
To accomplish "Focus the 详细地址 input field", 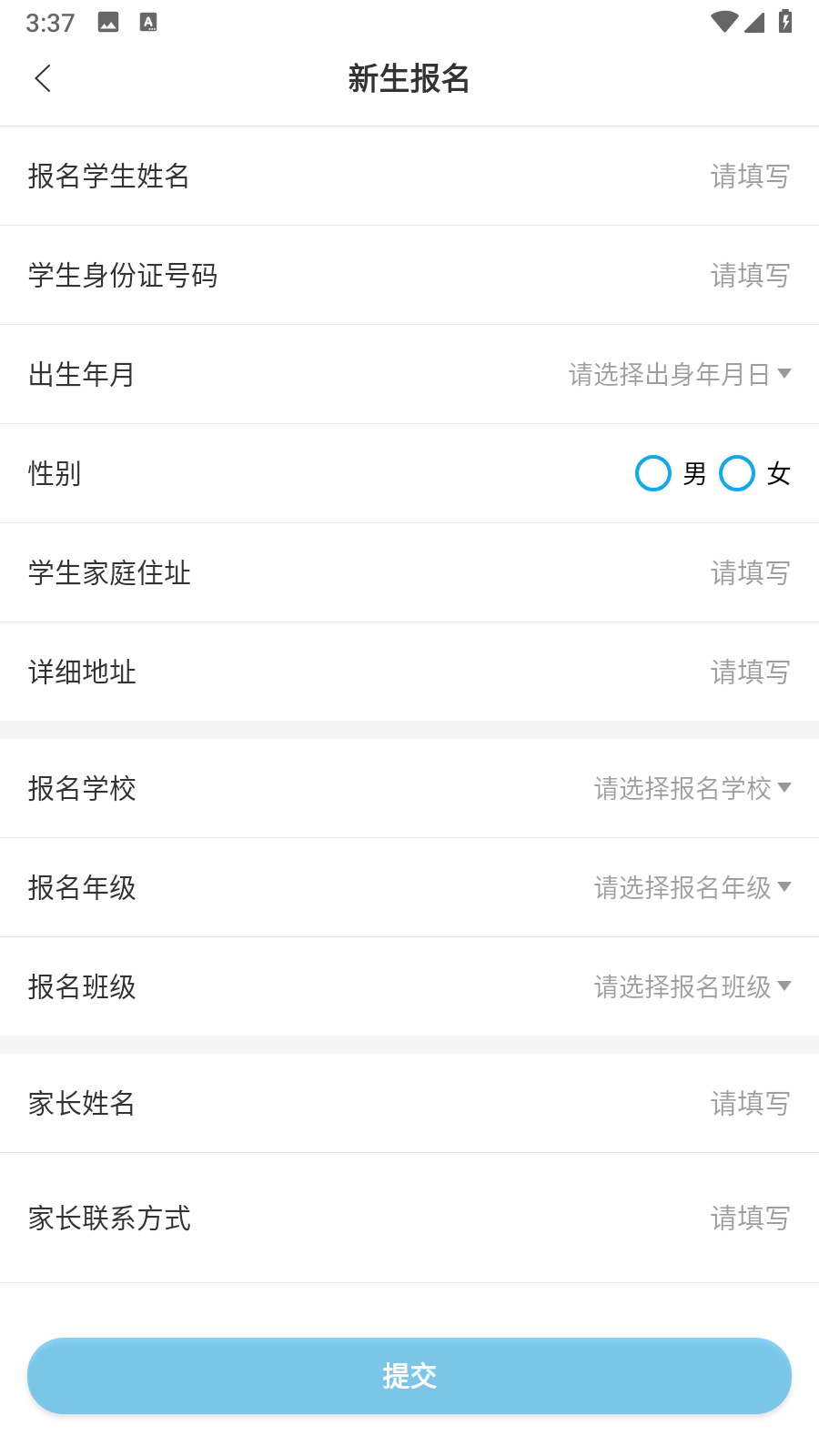I will [x=749, y=672].
